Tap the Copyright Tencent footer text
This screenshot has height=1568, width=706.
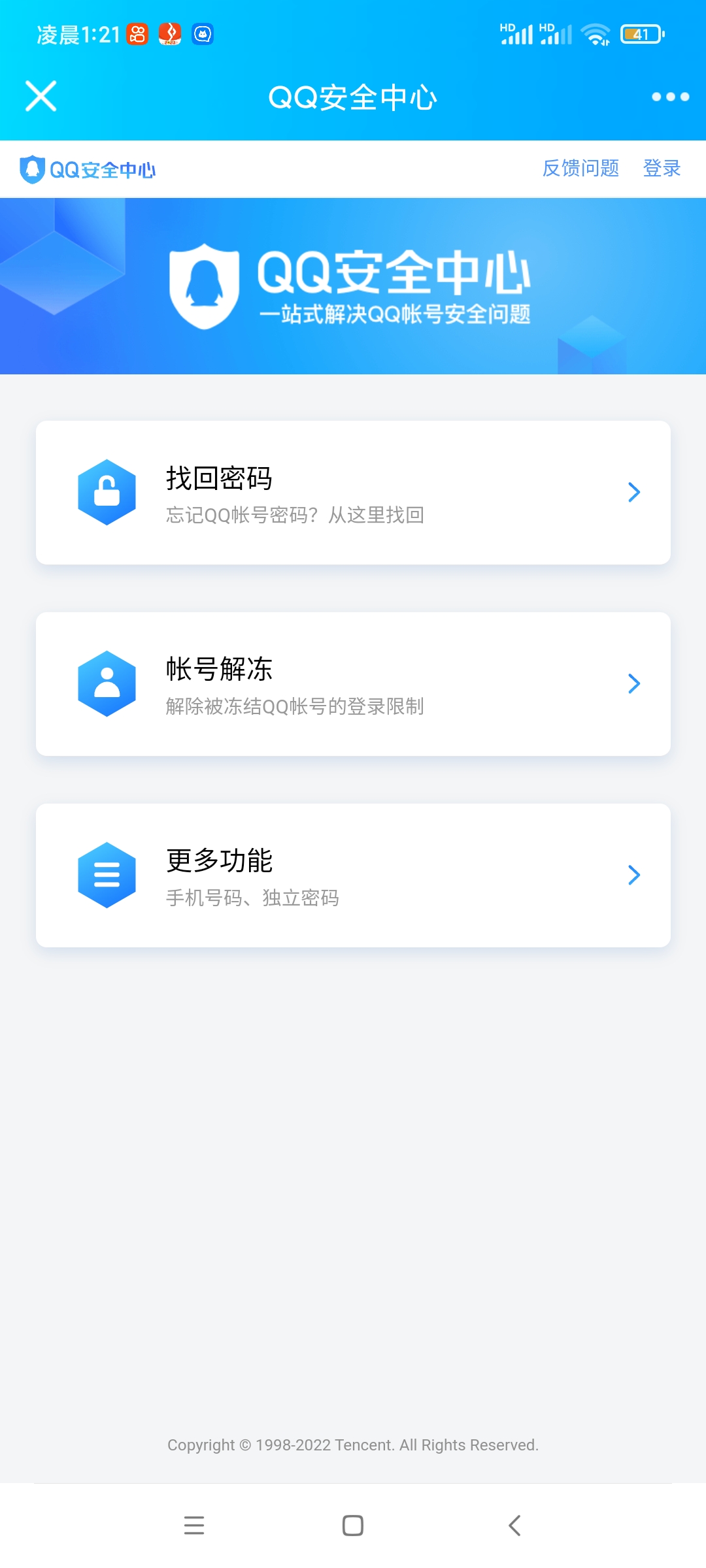353,1445
